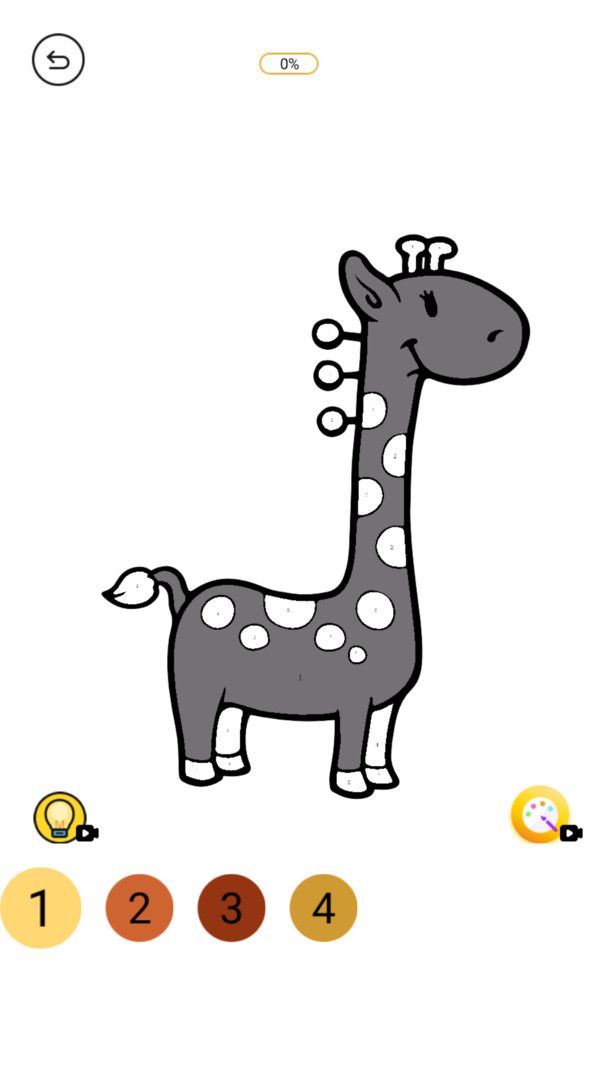Choose color number 2
This screenshot has width=600, height=1066.
pos(139,908)
